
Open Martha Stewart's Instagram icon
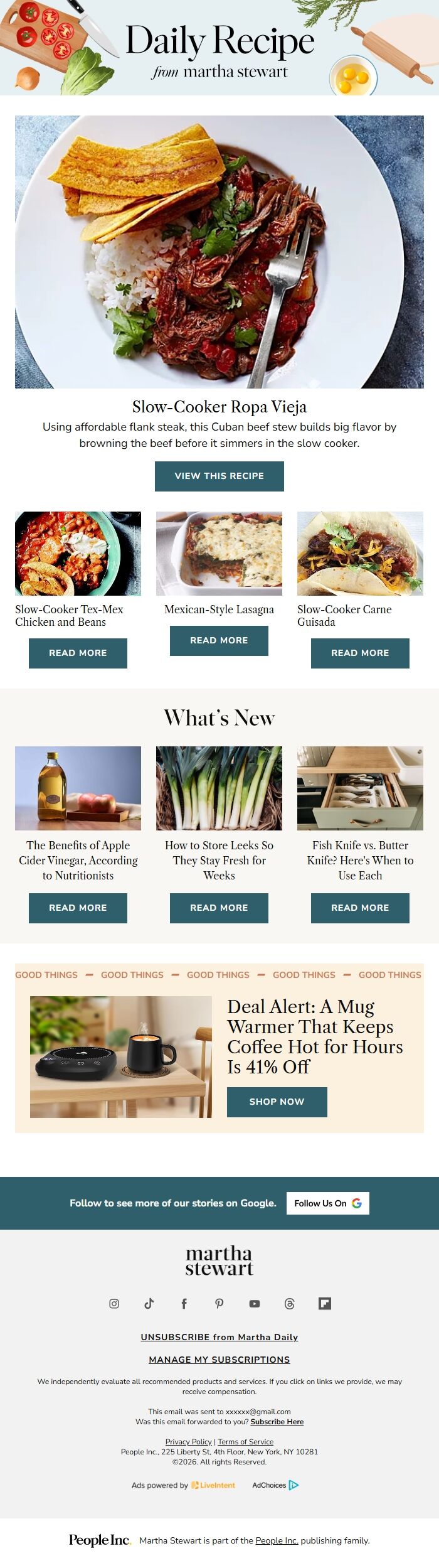[114, 1304]
